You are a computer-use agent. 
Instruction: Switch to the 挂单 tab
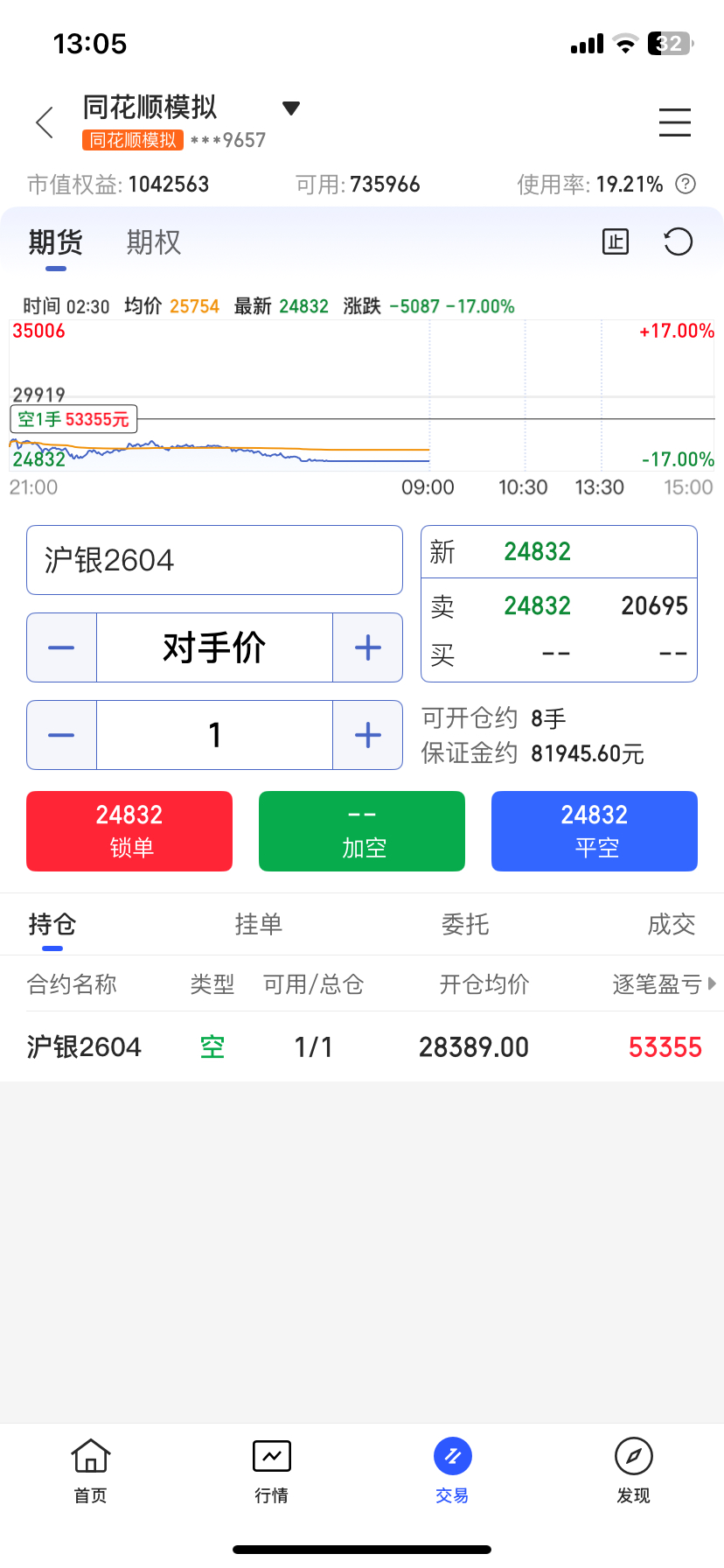tap(259, 925)
